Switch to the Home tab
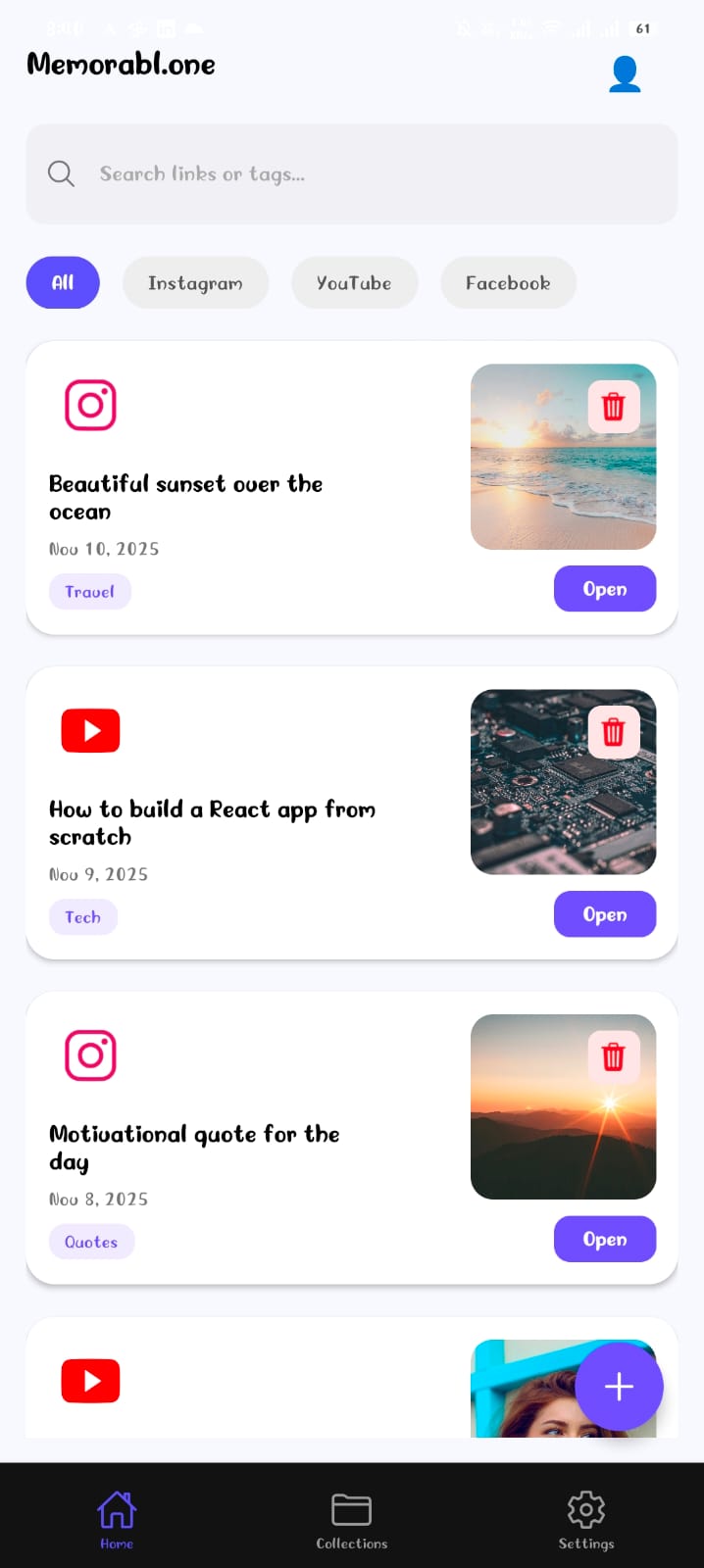This screenshot has height=1568, width=704. (117, 1520)
